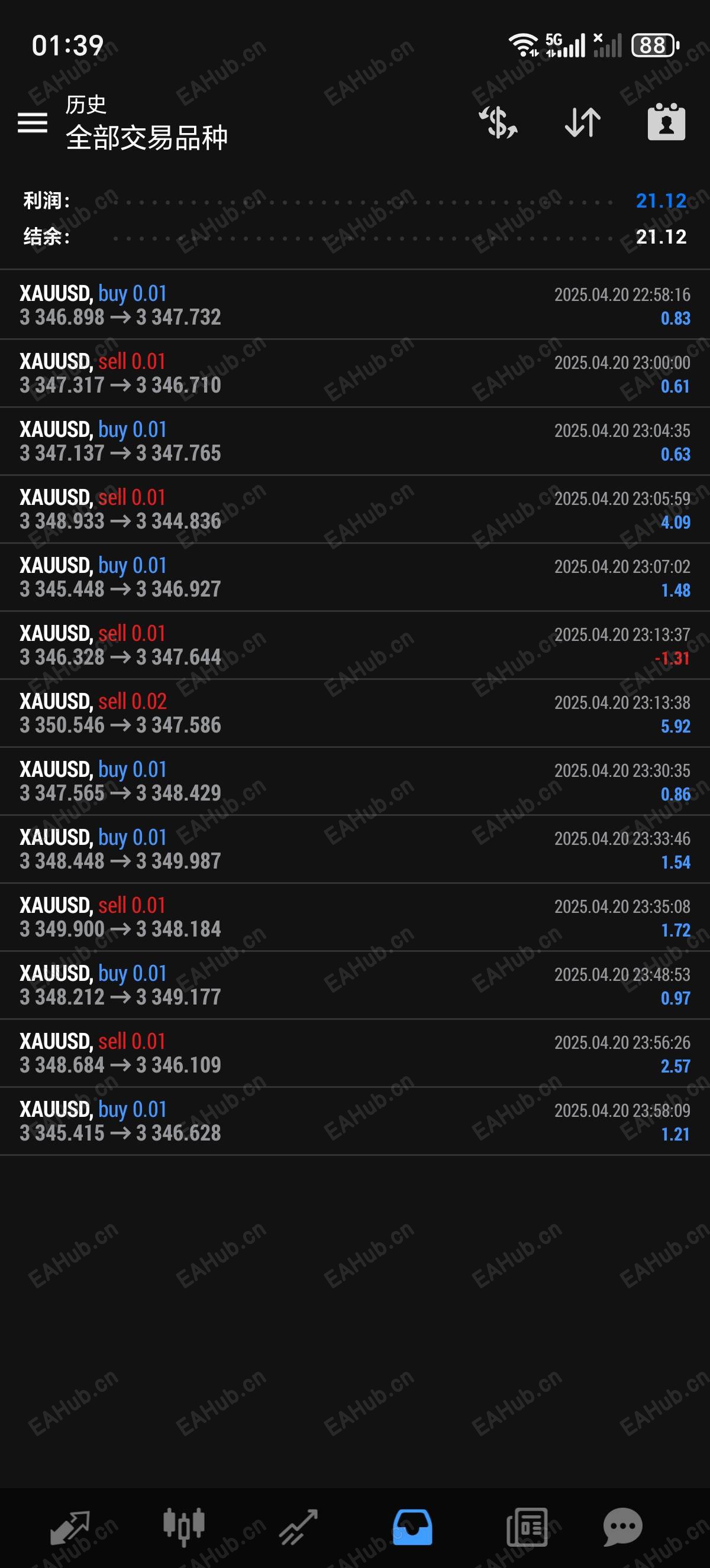710x1568 pixels.
Task: Select the History inbox tab
Action: [412, 1527]
